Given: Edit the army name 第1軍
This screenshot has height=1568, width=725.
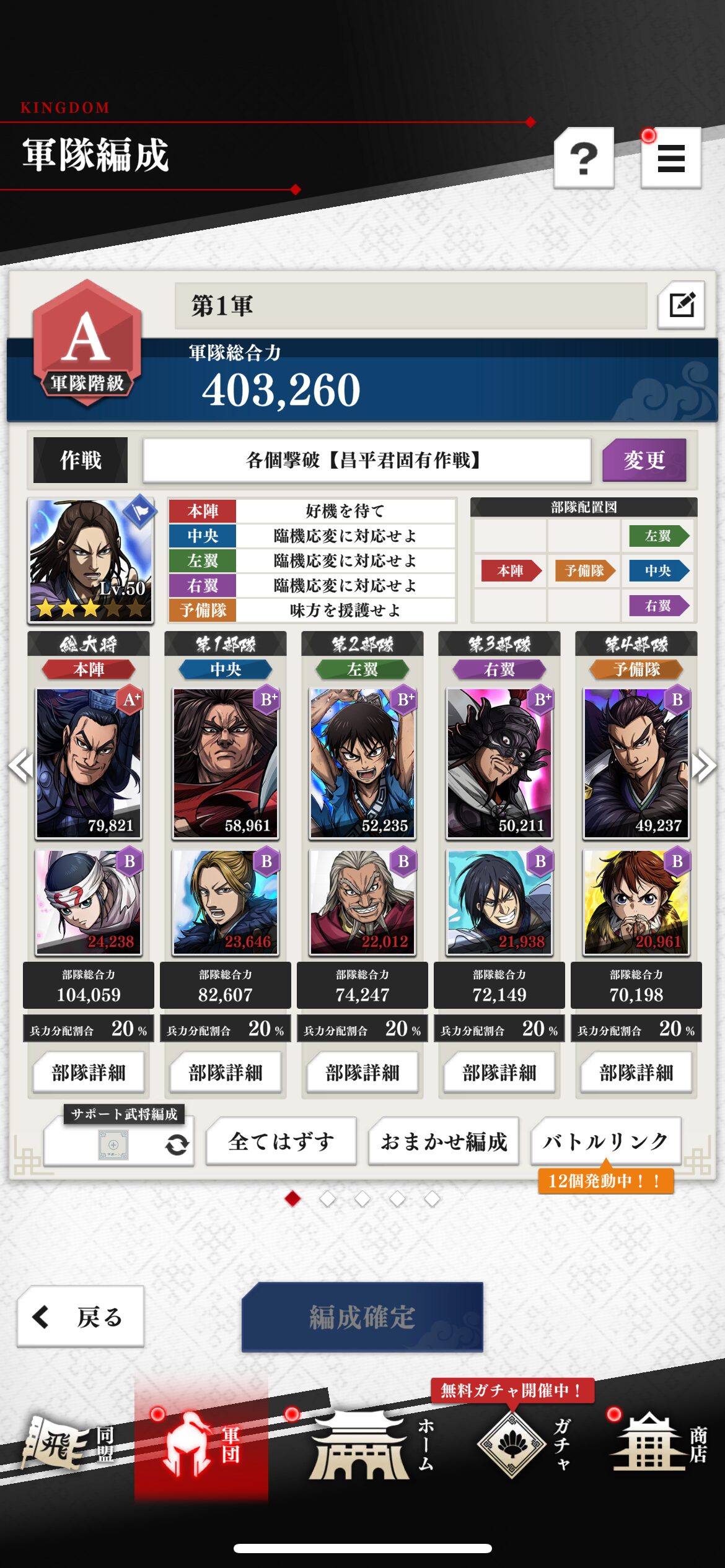Looking at the screenshot, I should pos(682,305).
